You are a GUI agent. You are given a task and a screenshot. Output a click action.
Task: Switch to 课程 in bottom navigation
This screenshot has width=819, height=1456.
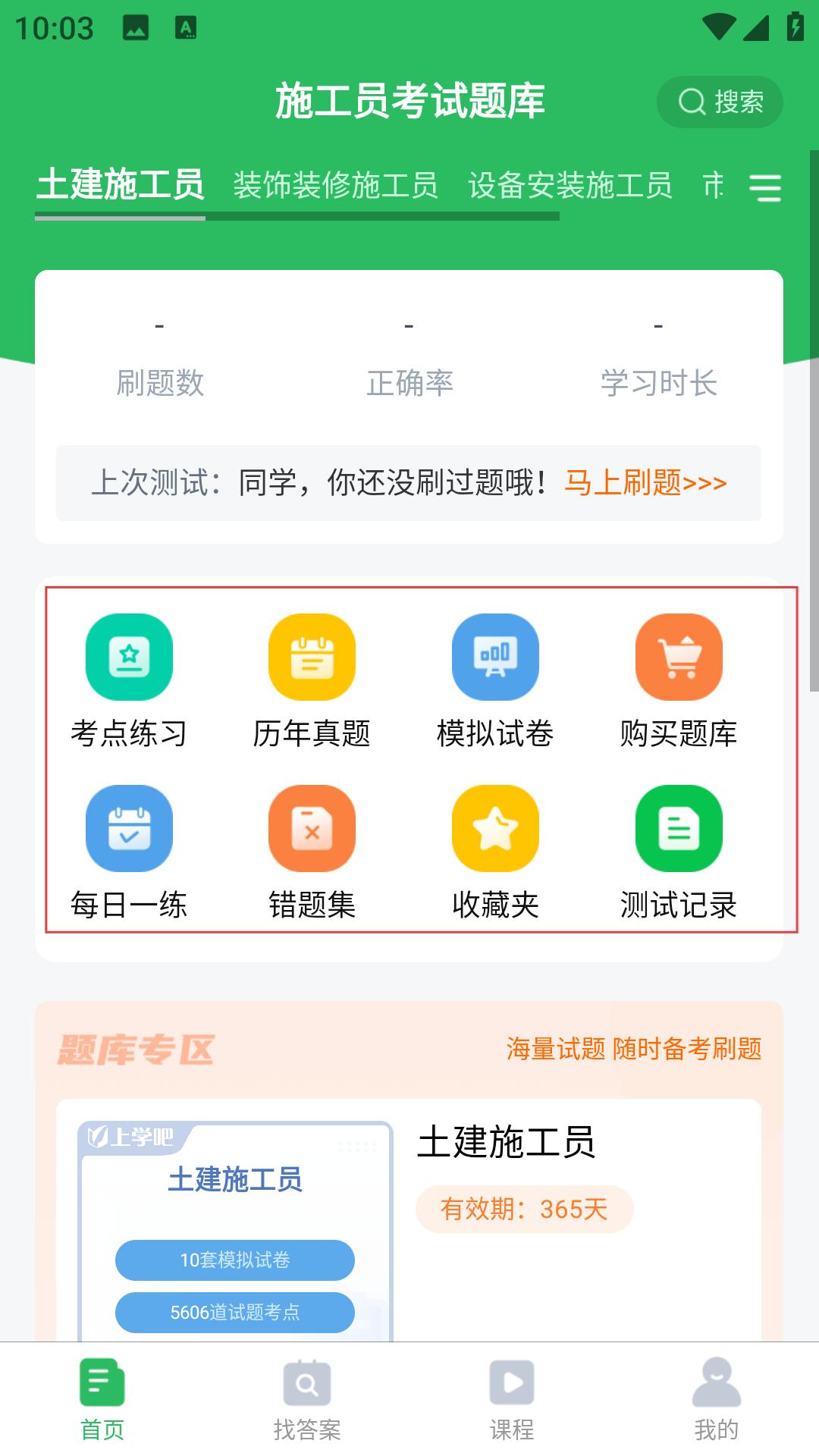pos(512,1400)
